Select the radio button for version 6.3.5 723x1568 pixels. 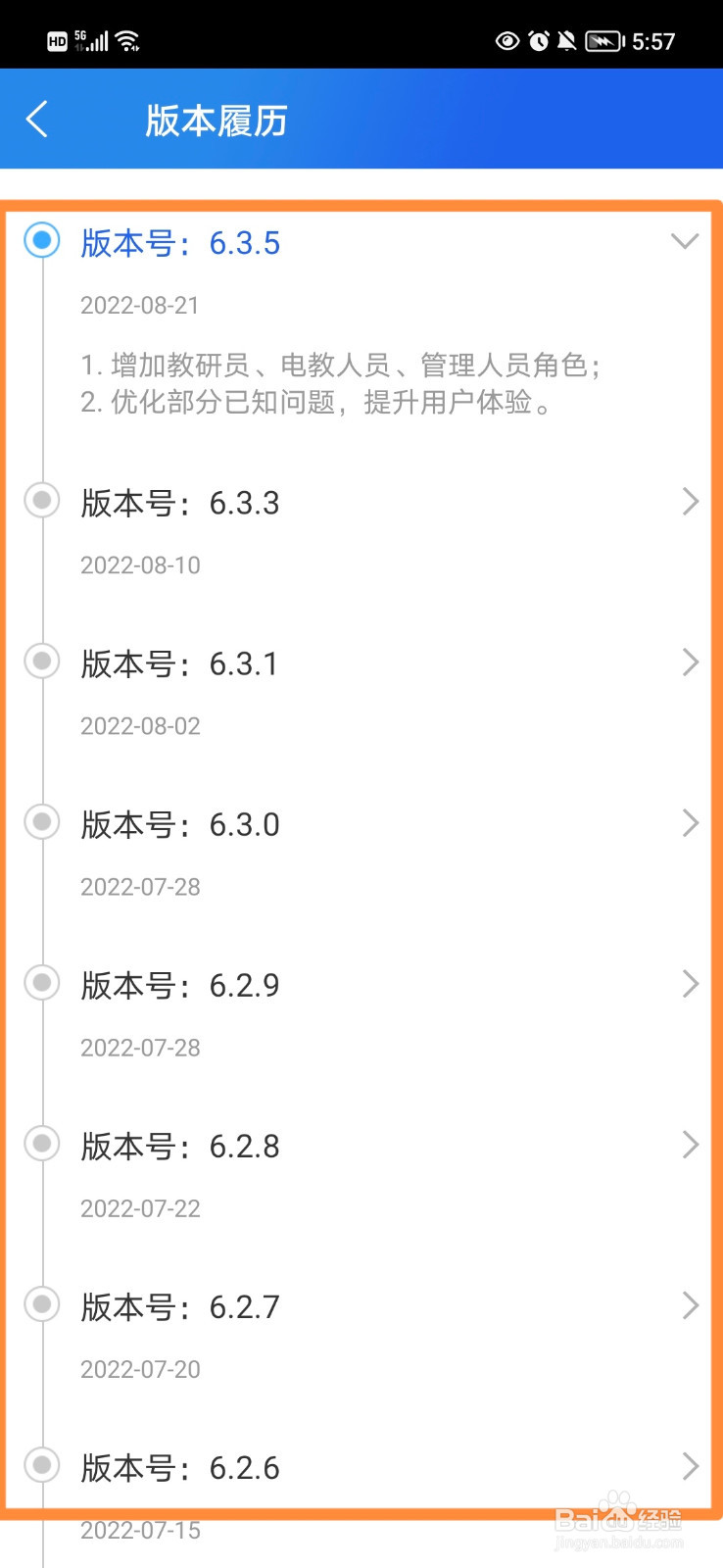coord(42,241)
